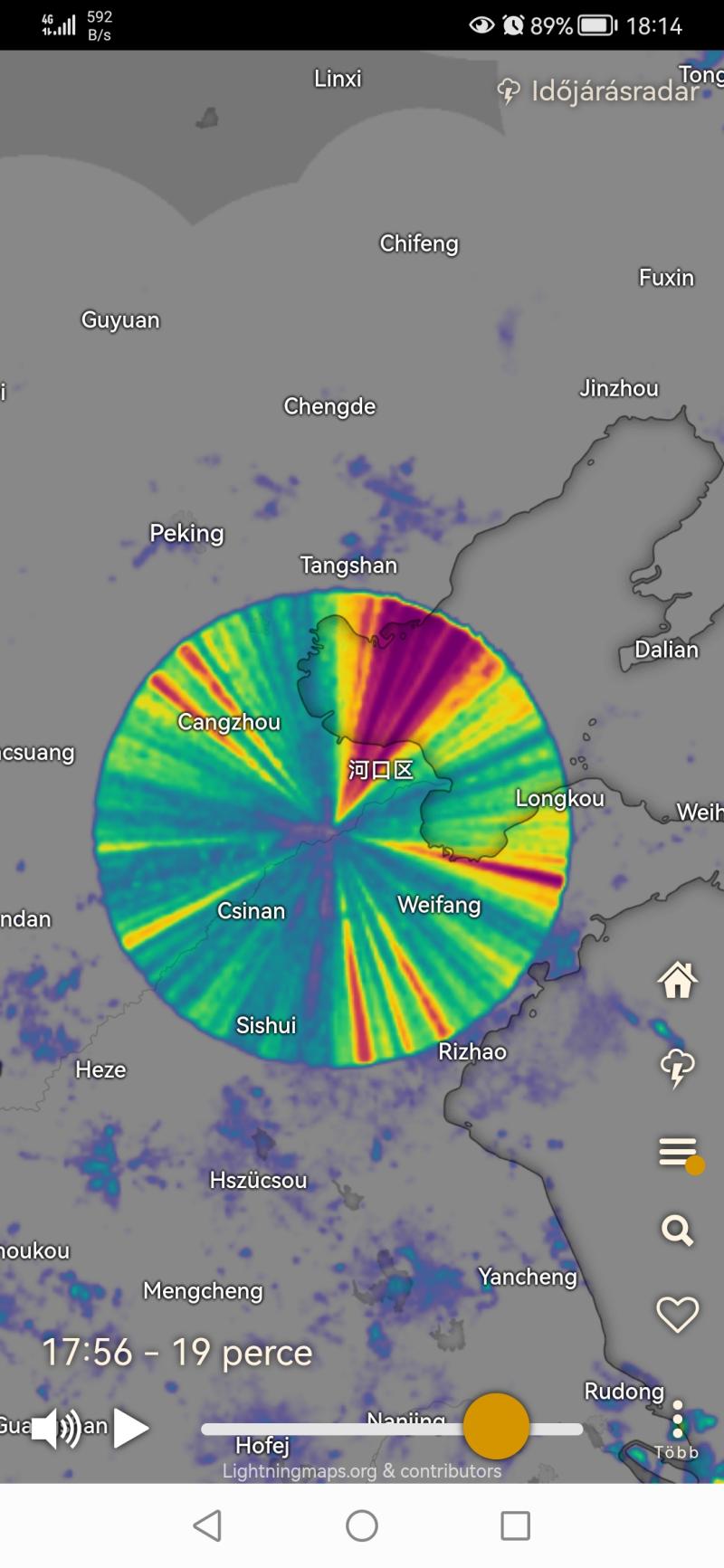Toggle the sound speaker icon
The width and height of the screenshot is (724, 1568).
click(x=56, y=1429)
